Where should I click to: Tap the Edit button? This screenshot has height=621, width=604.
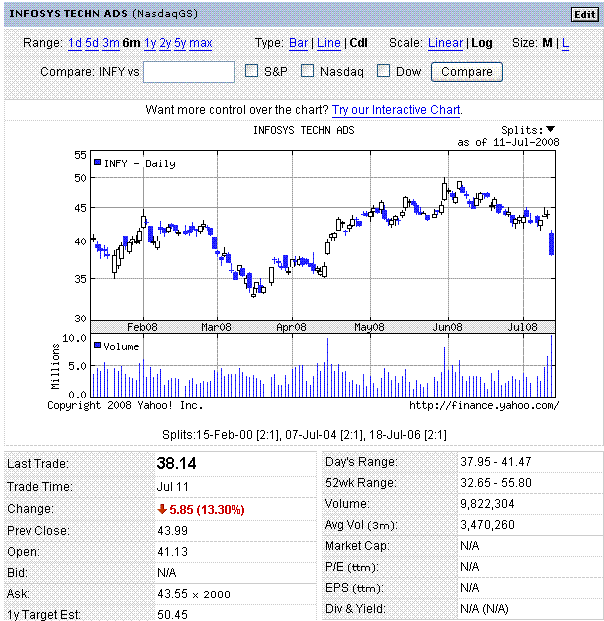(583, 14)
